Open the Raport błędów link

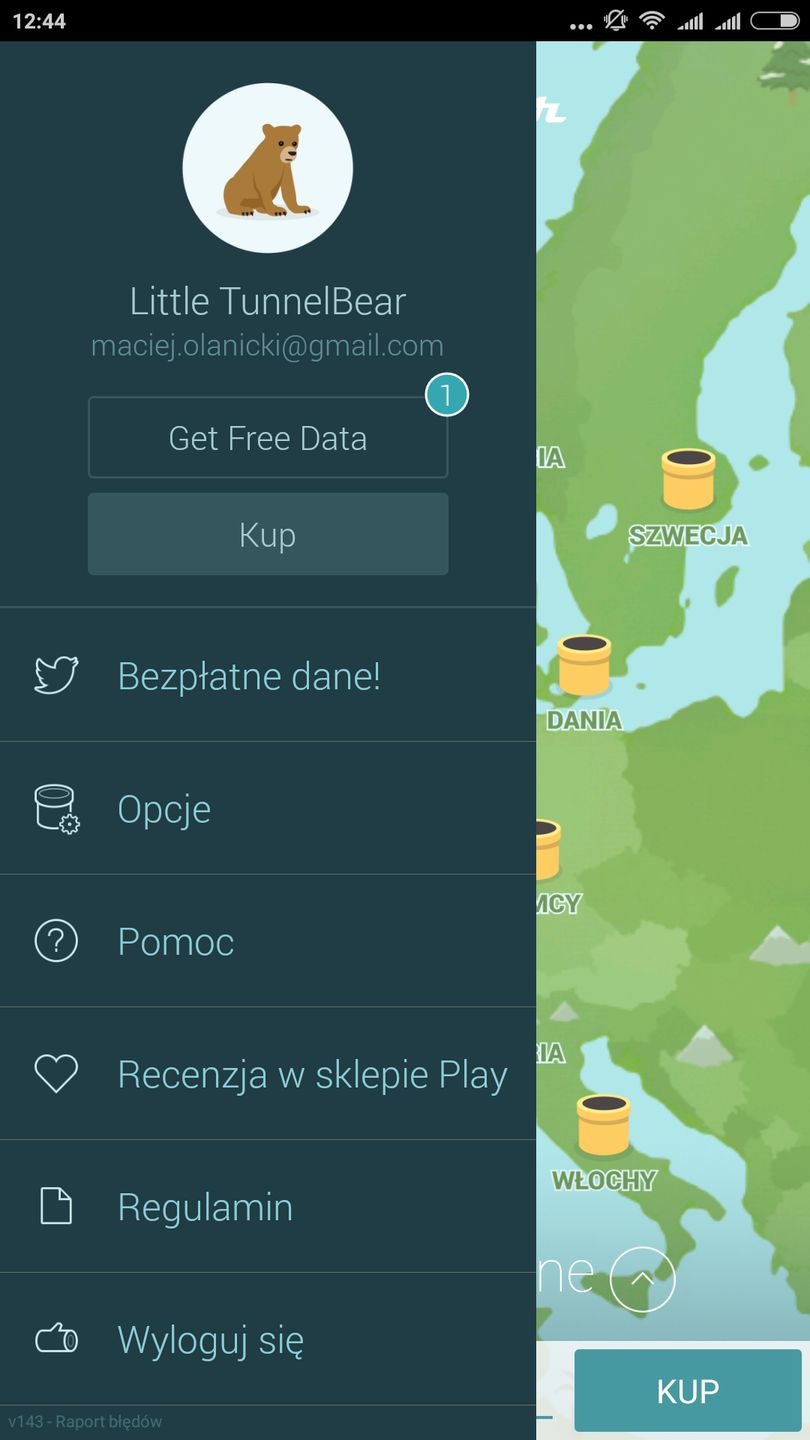(108, 1421)
